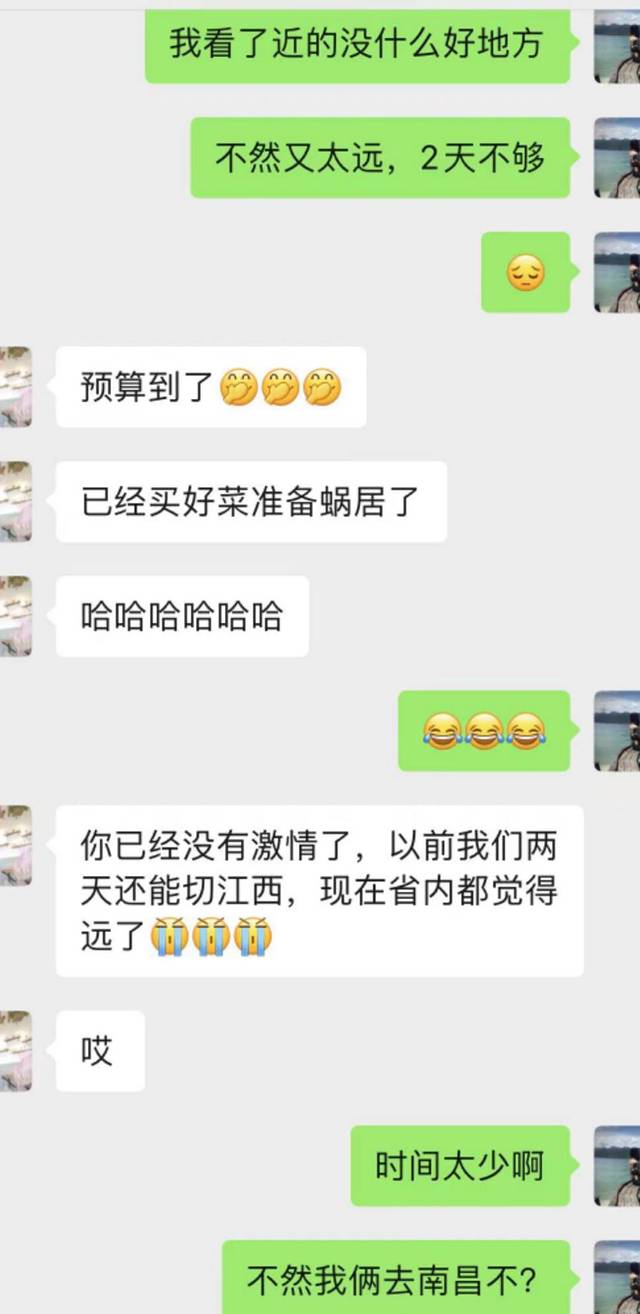Tap avatar beside "我看了近的没什么好地方"
The image size is (640, 1314).
[x=617, y=45]
